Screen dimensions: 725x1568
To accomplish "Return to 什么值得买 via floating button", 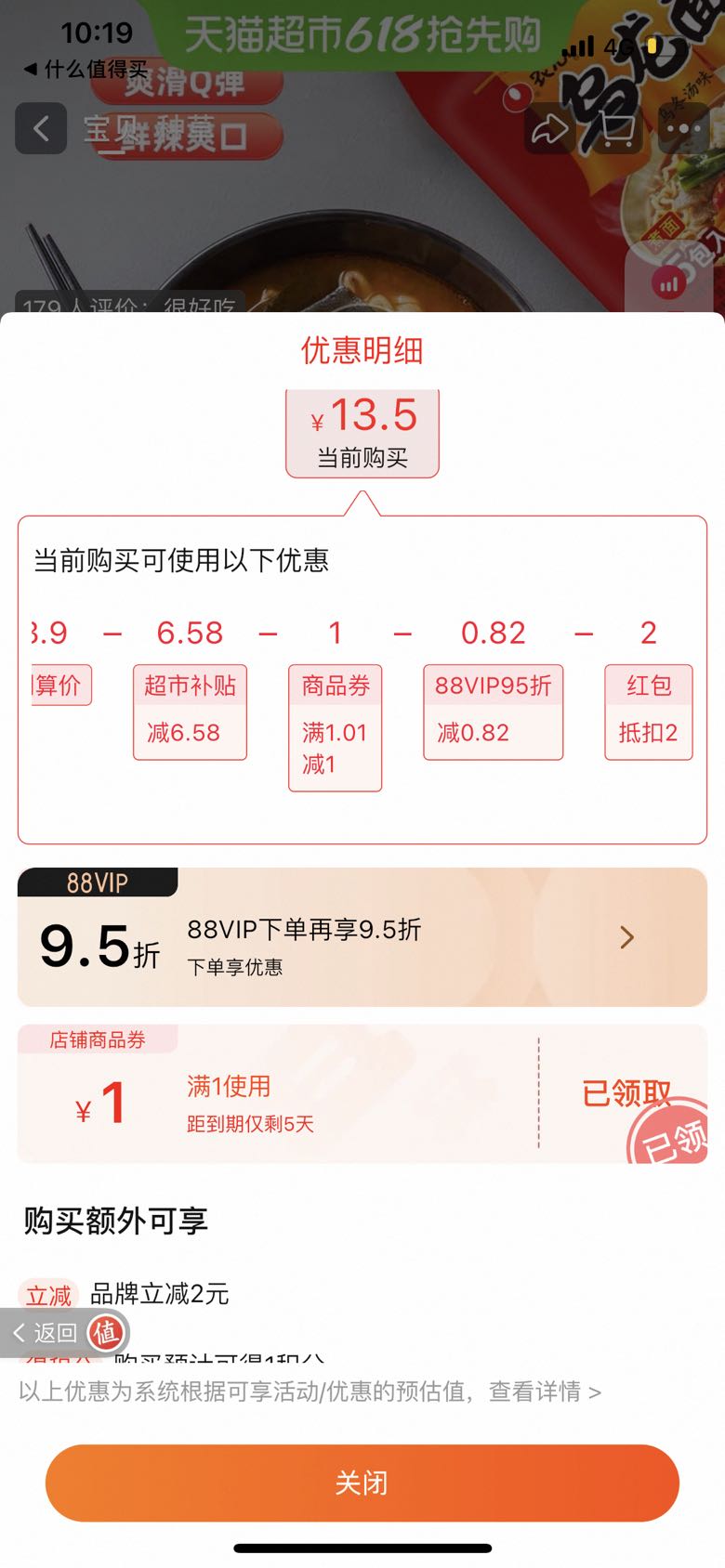I will [x=63, y=1333].
